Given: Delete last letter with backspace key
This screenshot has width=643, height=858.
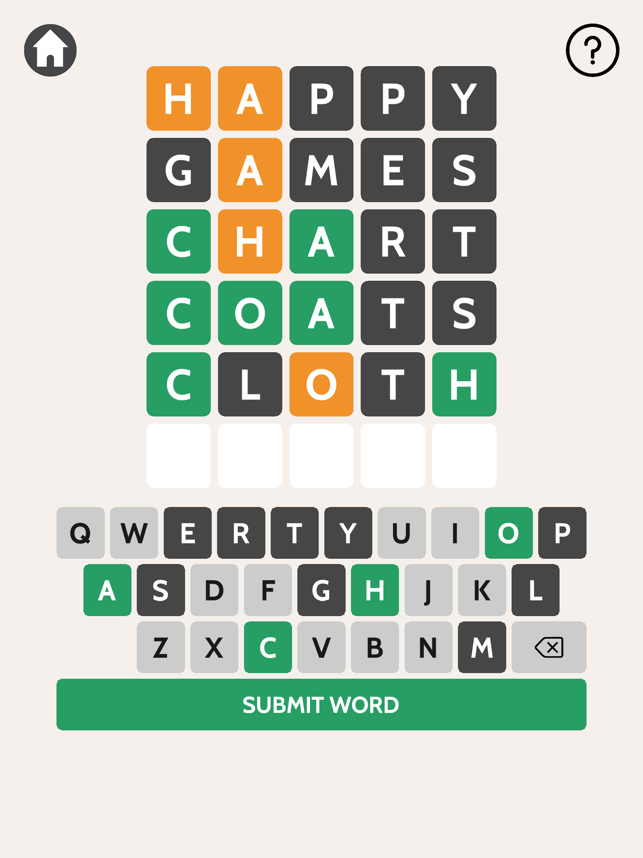Looking at the screenshot, I should [x=549, y=648].
